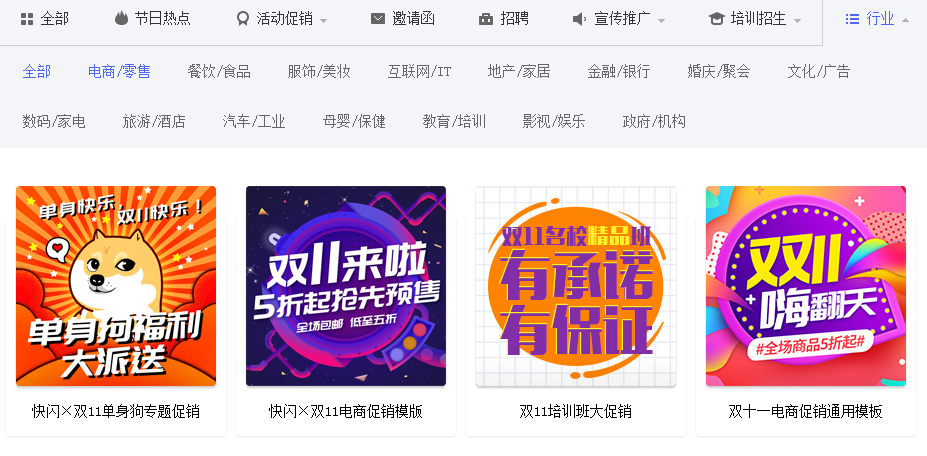This screenshot has height=456, width=927.
Task: Collapse the 行业 filter menu
Action: [x=877, y=19]
